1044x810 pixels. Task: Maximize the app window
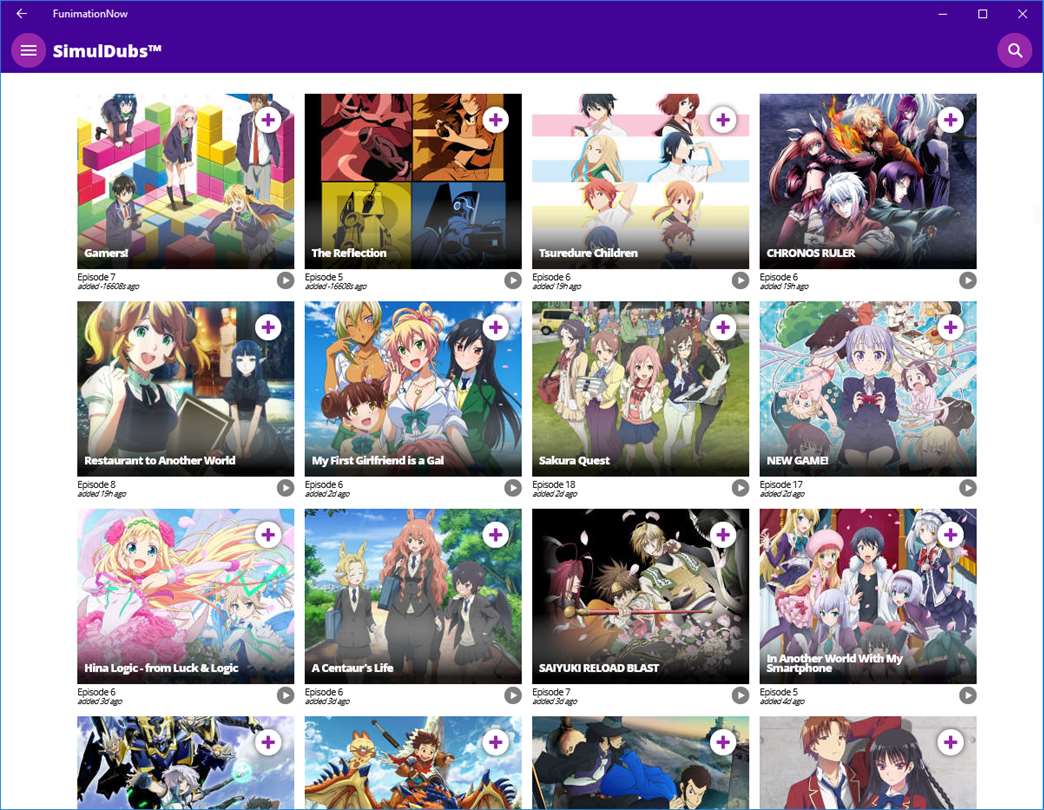(x=982, y=14)
